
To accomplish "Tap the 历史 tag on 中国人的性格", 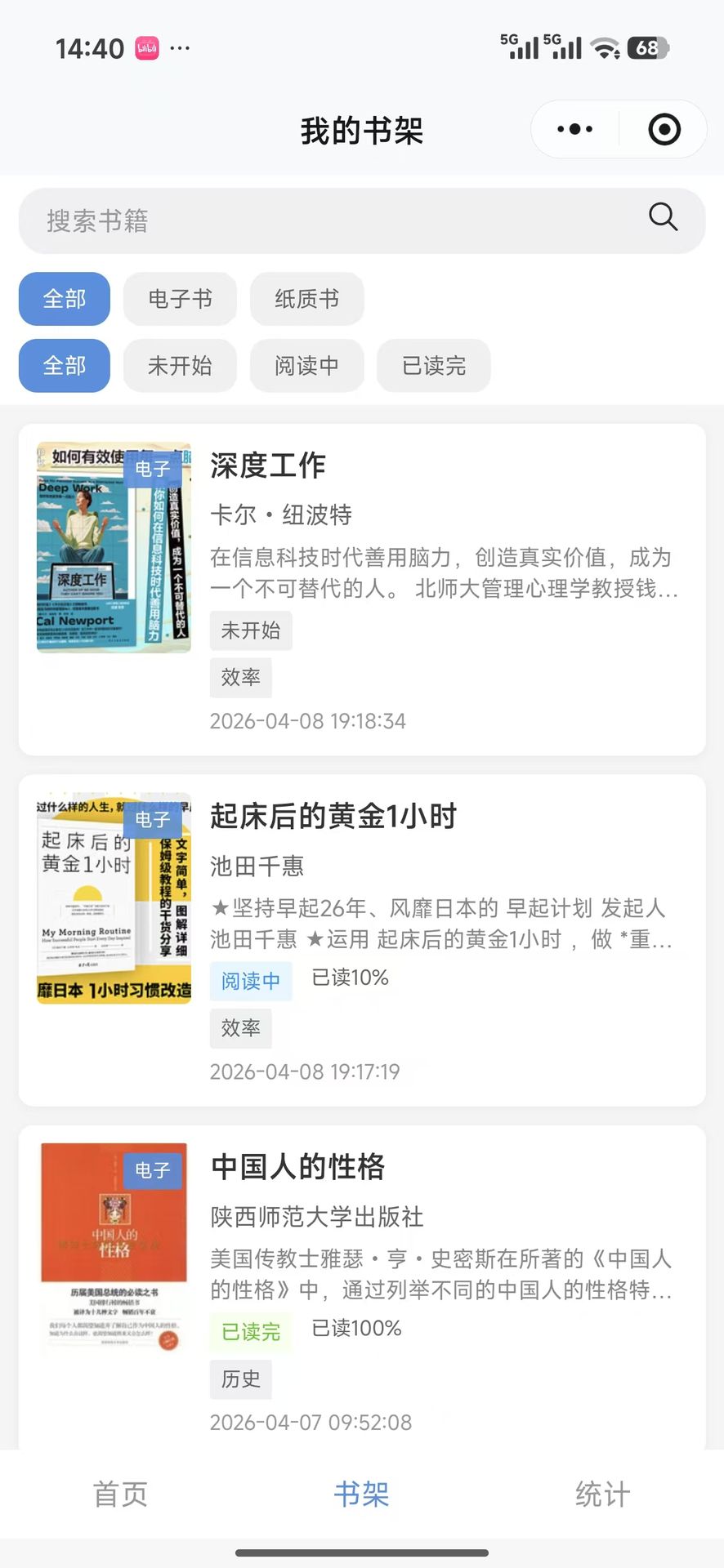I will 241,1379.
